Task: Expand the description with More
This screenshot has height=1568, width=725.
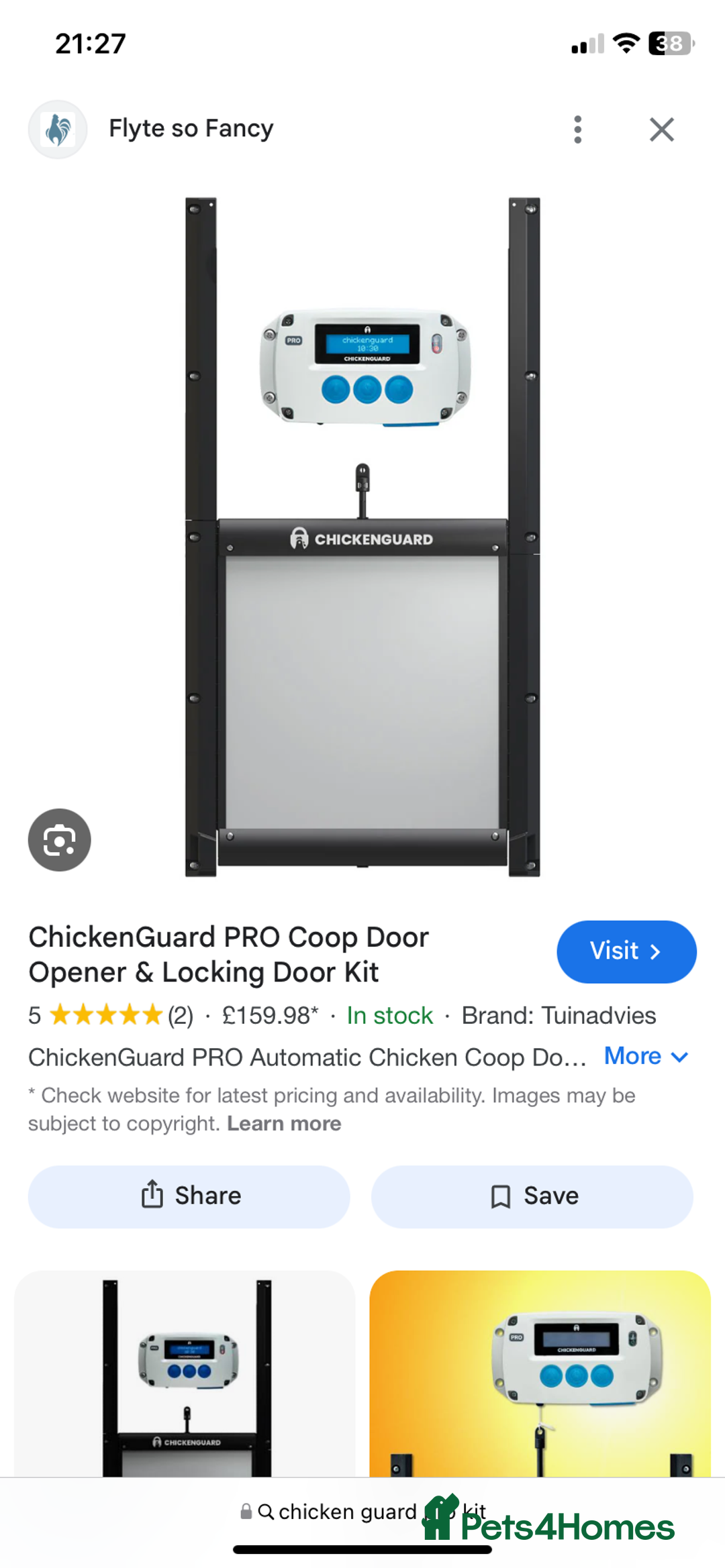Action: click(x=646, y=1057)
